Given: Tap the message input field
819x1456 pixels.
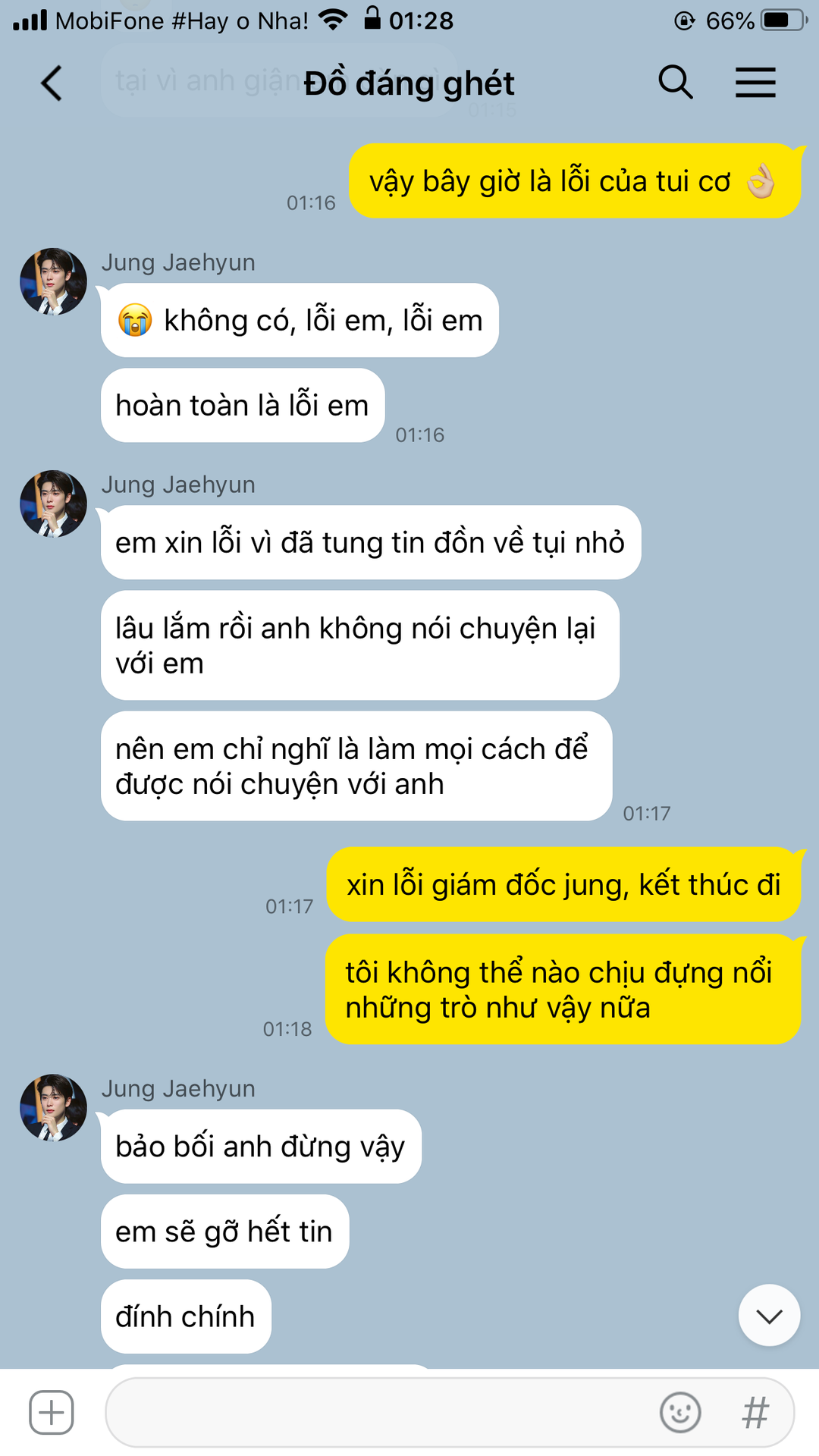Looking at the screenshot, I should (379, 1412).
